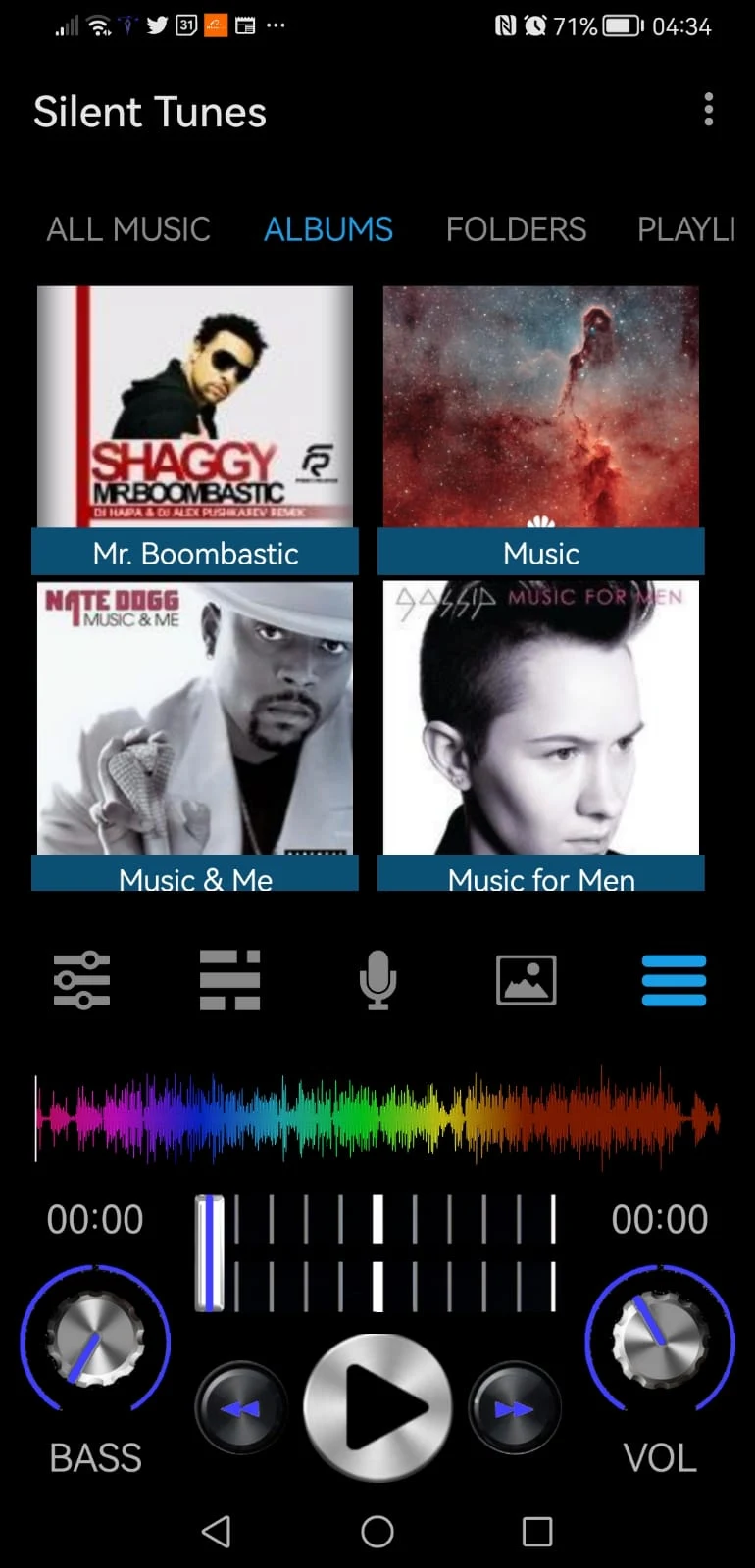Viewport: 755px width, 1568px height.
Task: Play the current track
Action: (x=377, y=1407)
